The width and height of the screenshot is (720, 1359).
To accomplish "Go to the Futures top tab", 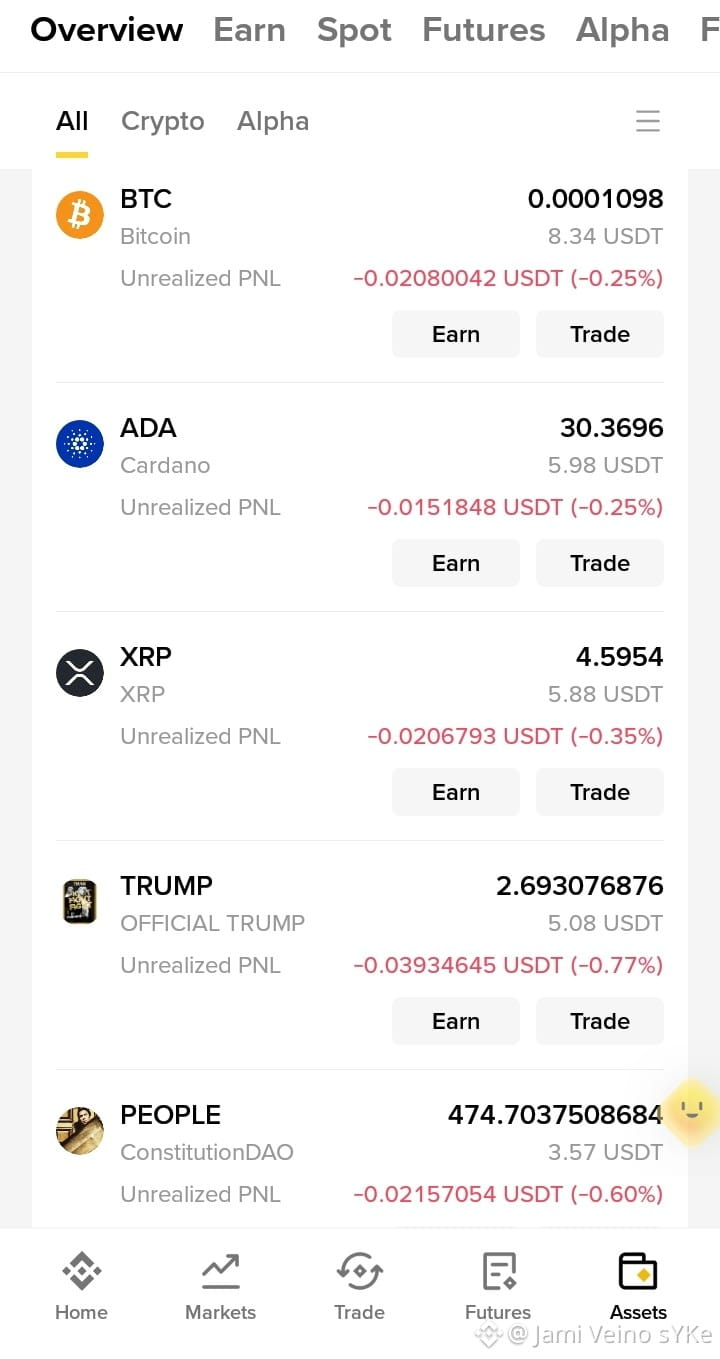I will 484,30.
